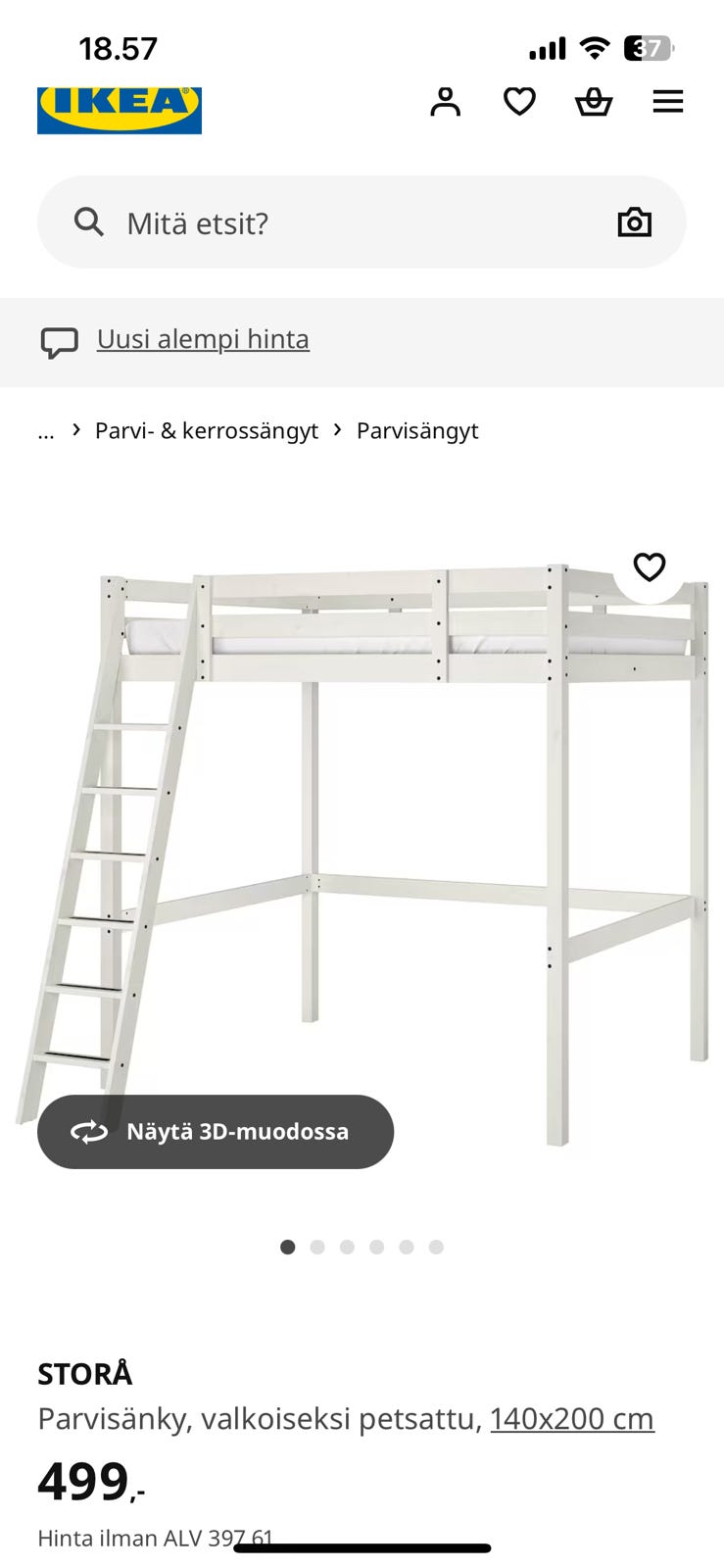Image resolution: width=724 pixels, height=1568 pixels.
Task: Open the Parvisängyt breadcrumb category
Action: tap(417, 430)
